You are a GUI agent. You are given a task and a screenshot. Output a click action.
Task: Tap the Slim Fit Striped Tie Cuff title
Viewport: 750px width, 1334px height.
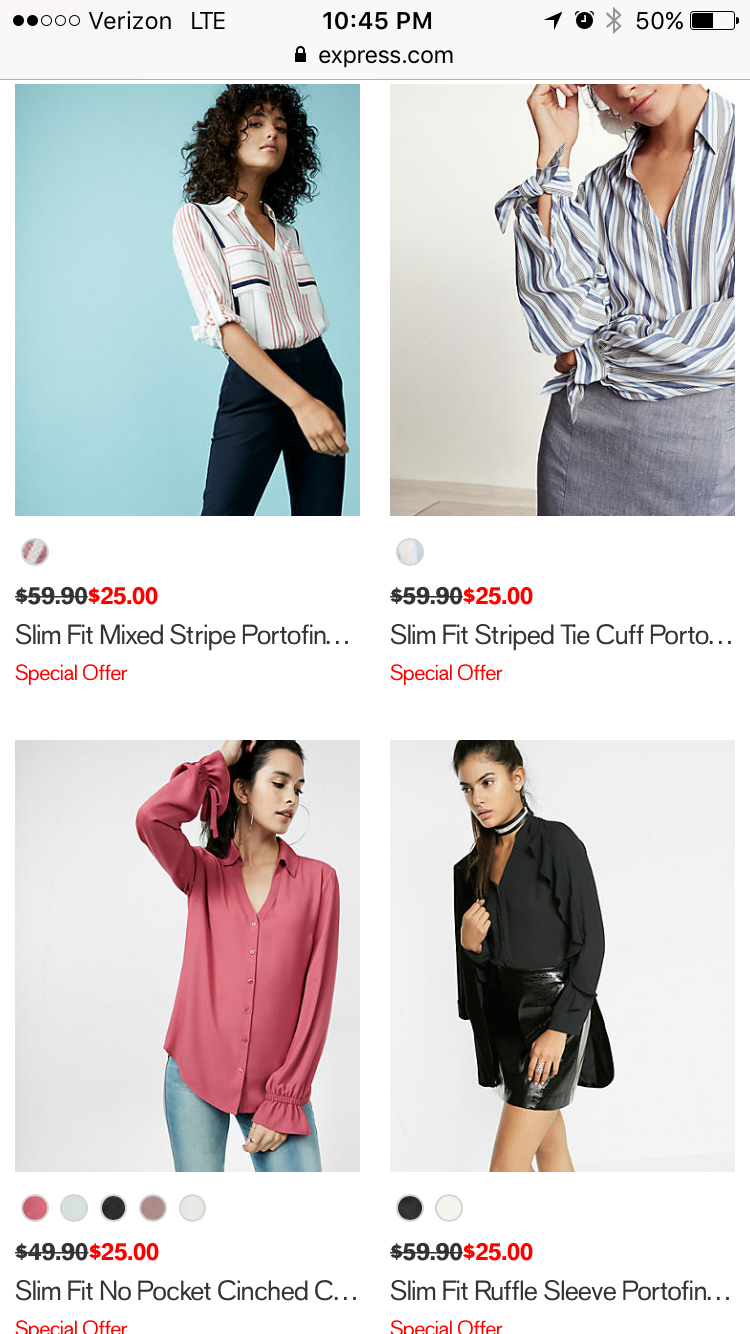561,635
